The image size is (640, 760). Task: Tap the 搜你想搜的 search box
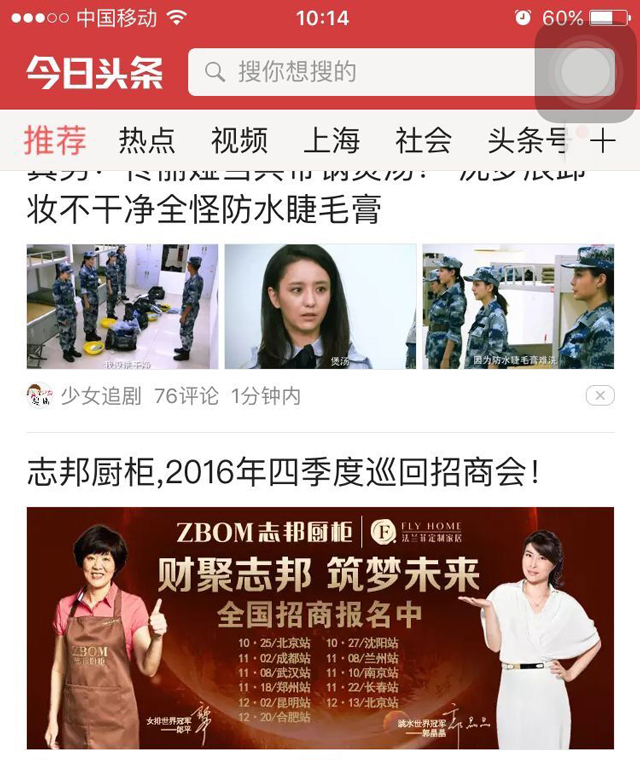pyautogui.click(x=360, y=72)
